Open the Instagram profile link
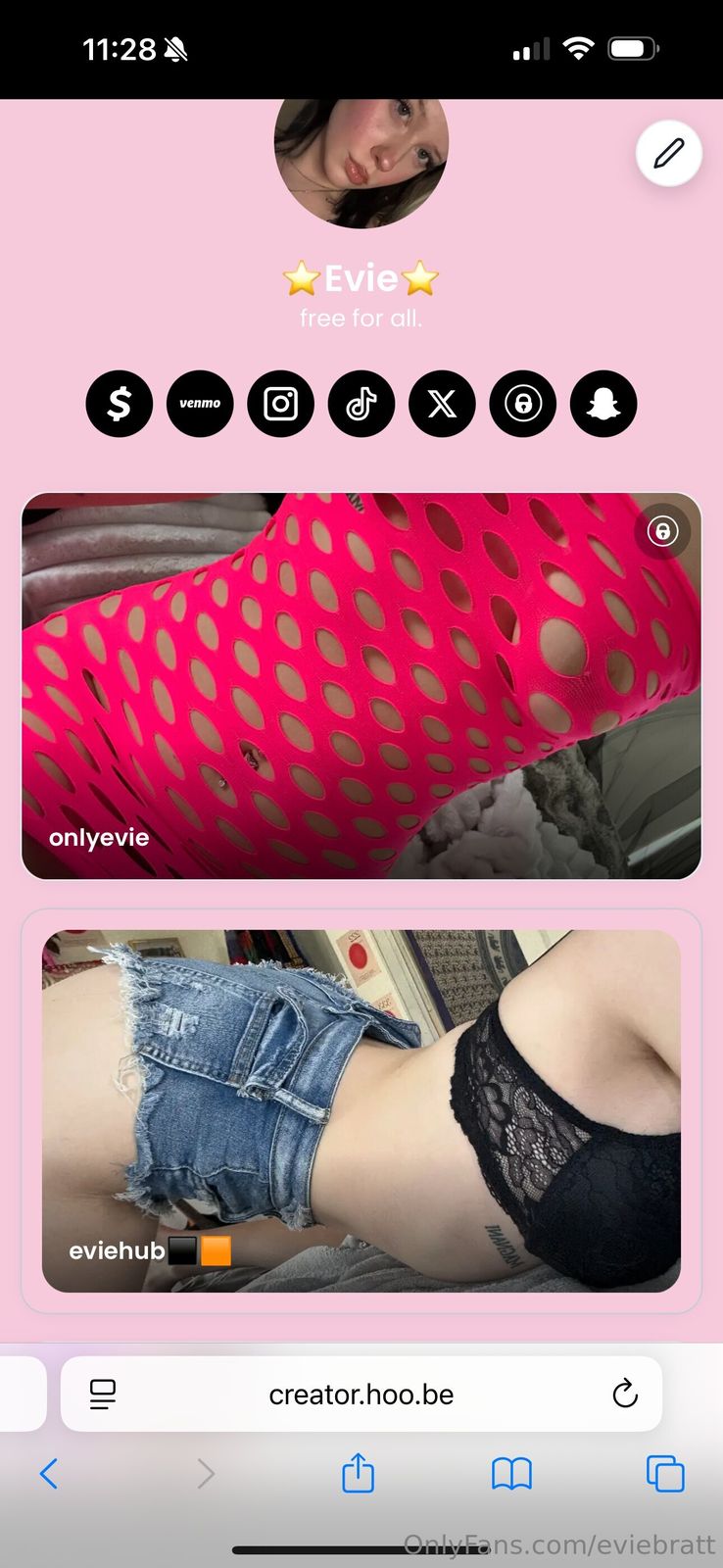Image resolution: width=723 pixels, height=1568 pixels. coord(281,404)
